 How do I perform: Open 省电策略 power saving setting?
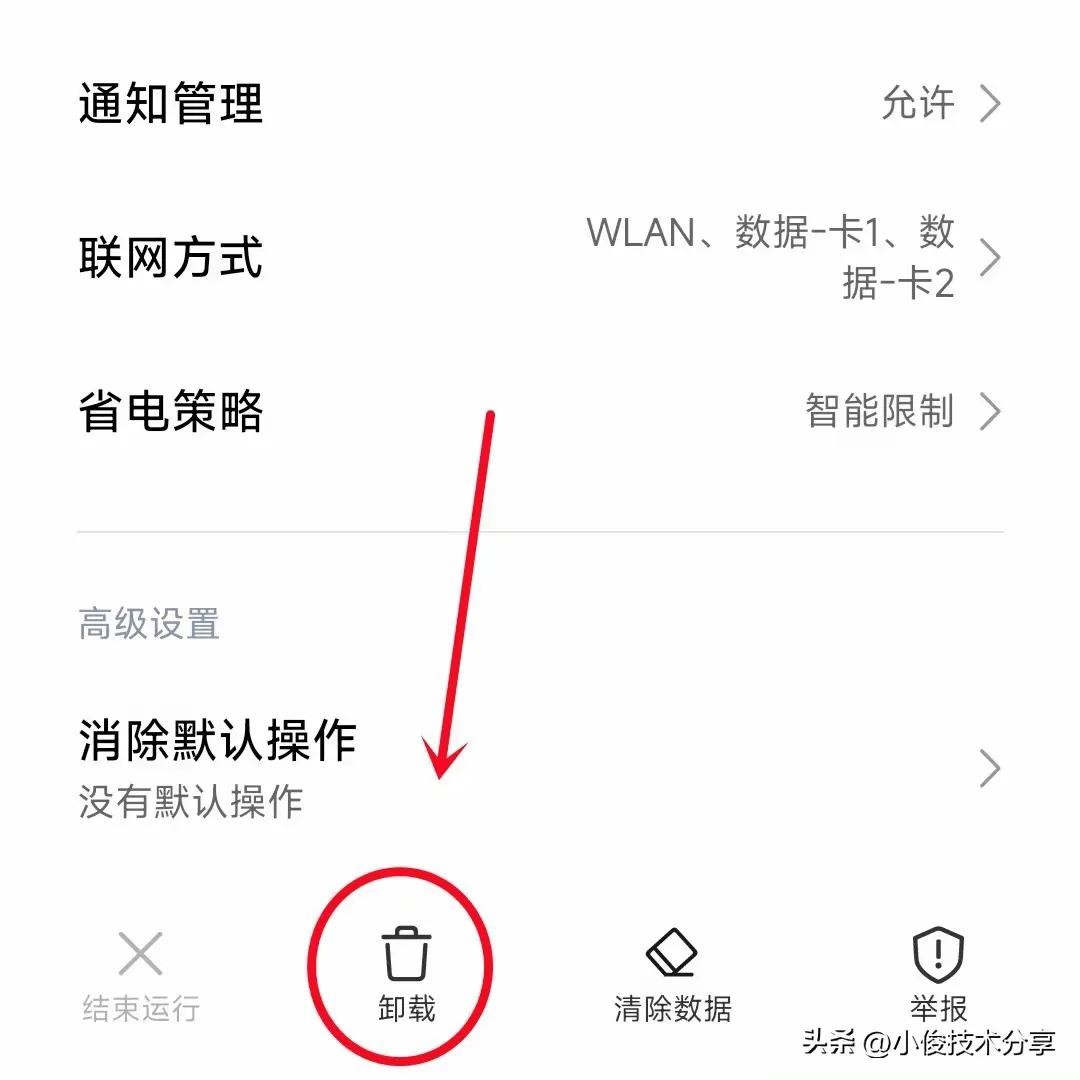[x=540, y=412]
